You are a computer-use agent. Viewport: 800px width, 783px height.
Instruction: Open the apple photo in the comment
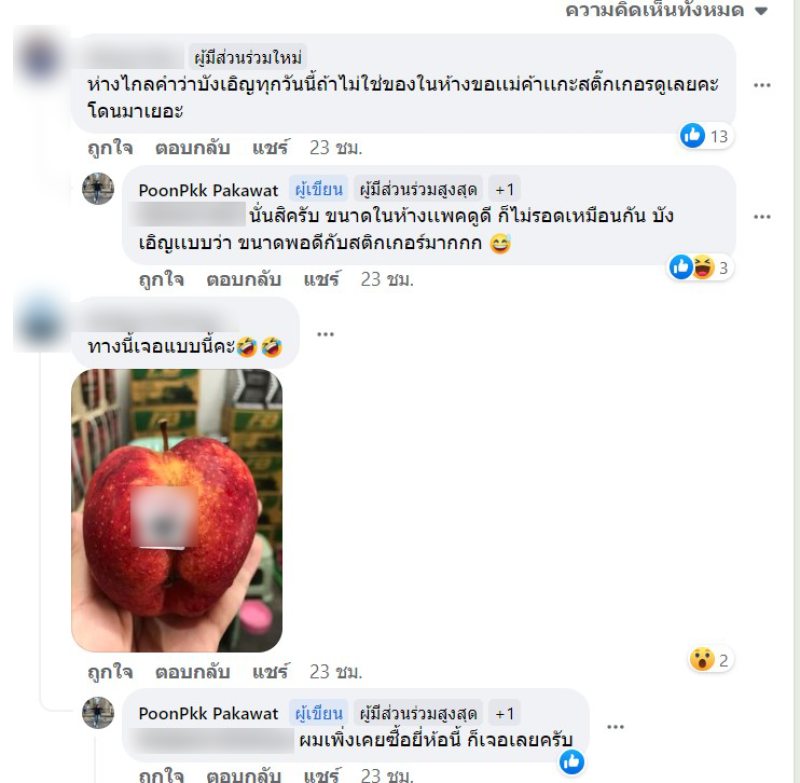(x=177, y=510)
